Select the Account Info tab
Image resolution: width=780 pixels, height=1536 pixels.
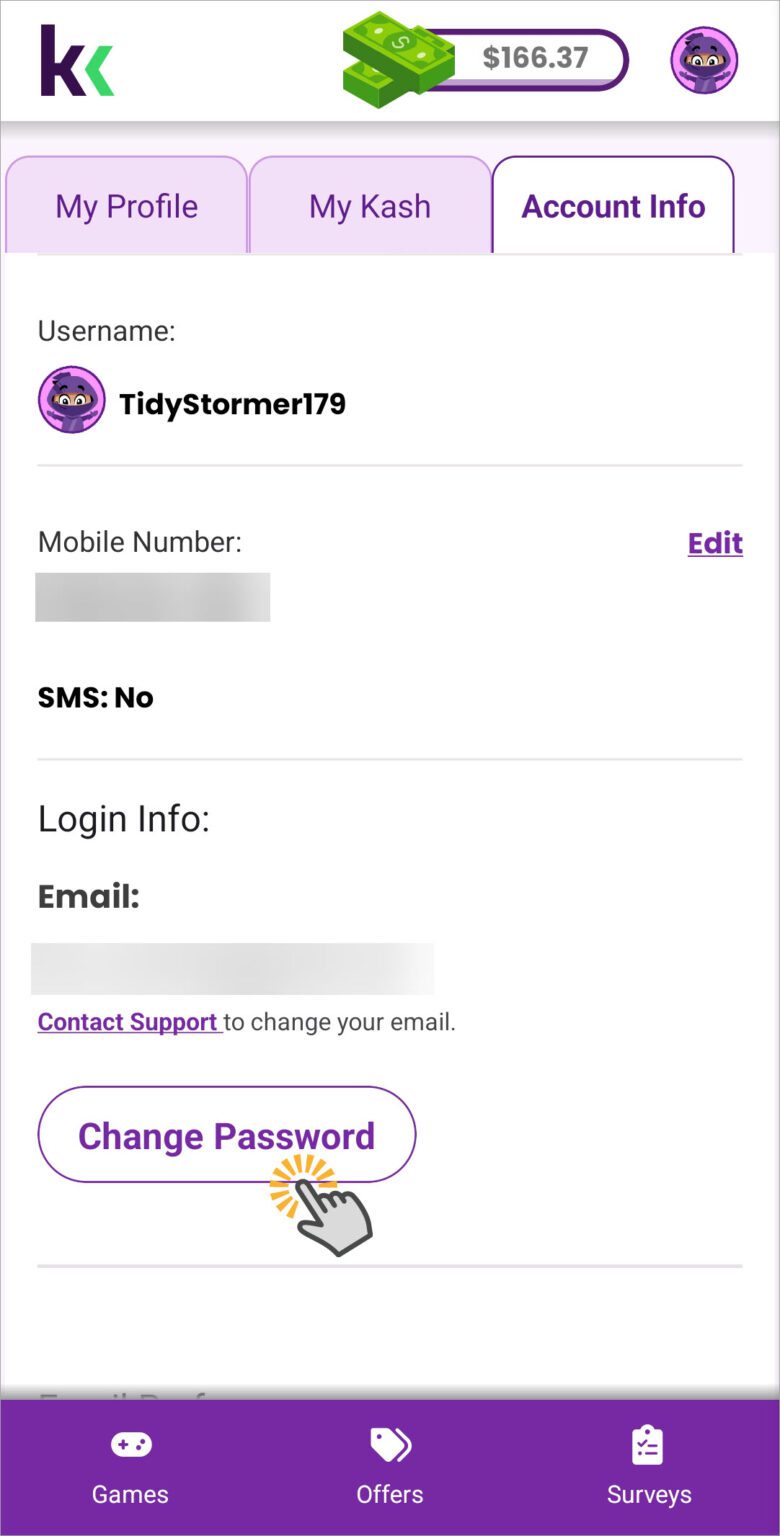612,206
